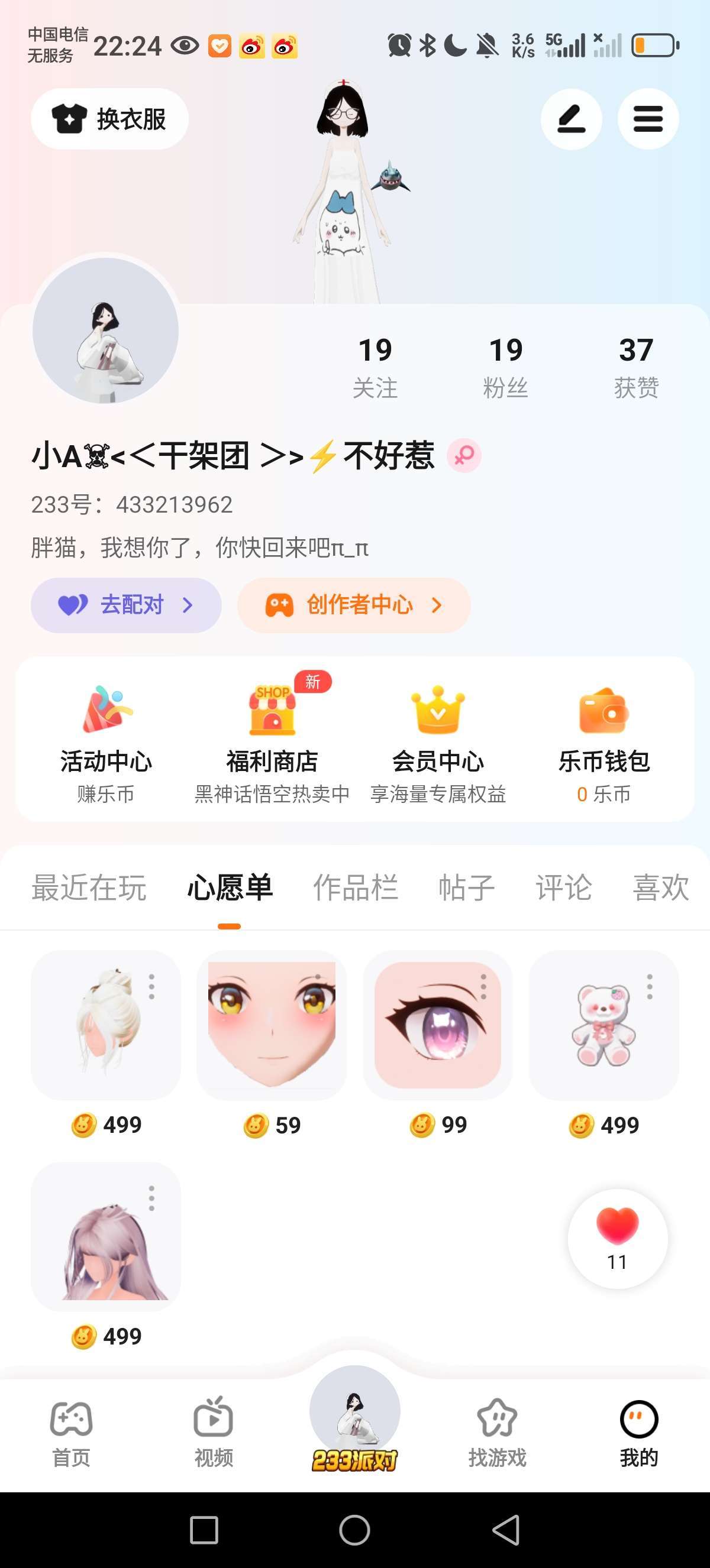Open the pink bear wishlist item
The height and width of the screenshot is (1568, 710).
pos(603,1026)
